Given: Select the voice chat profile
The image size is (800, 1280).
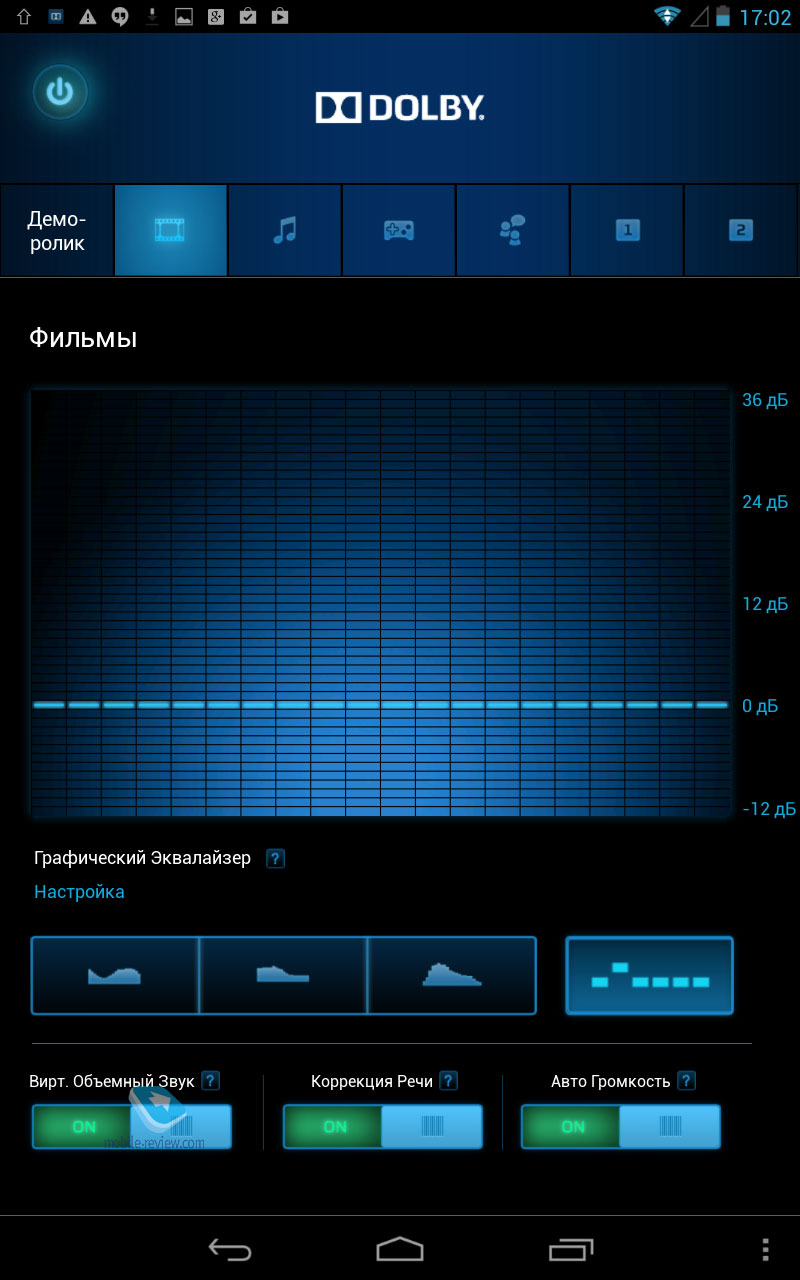Looking at the screenshot, I should coord(513,230).
